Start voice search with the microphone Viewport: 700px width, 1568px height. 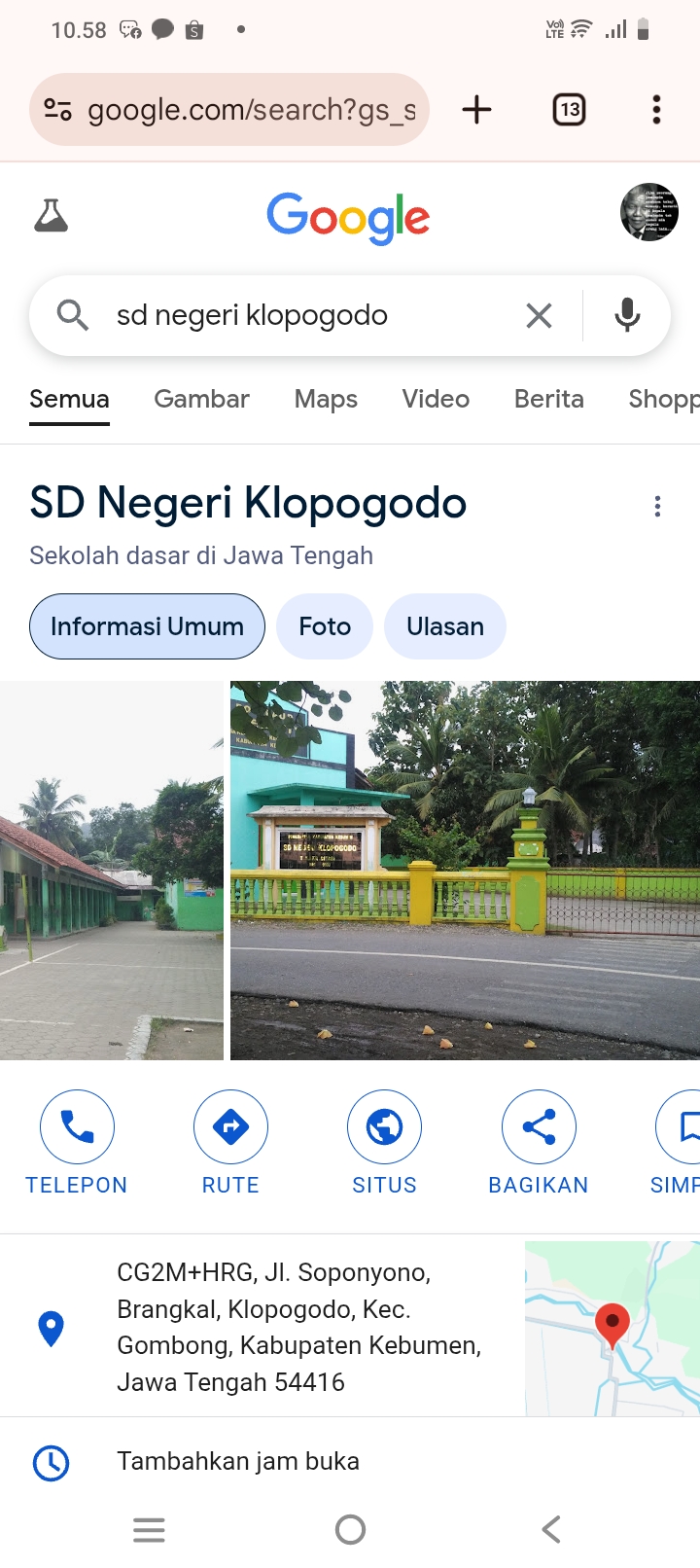[627, 315]
